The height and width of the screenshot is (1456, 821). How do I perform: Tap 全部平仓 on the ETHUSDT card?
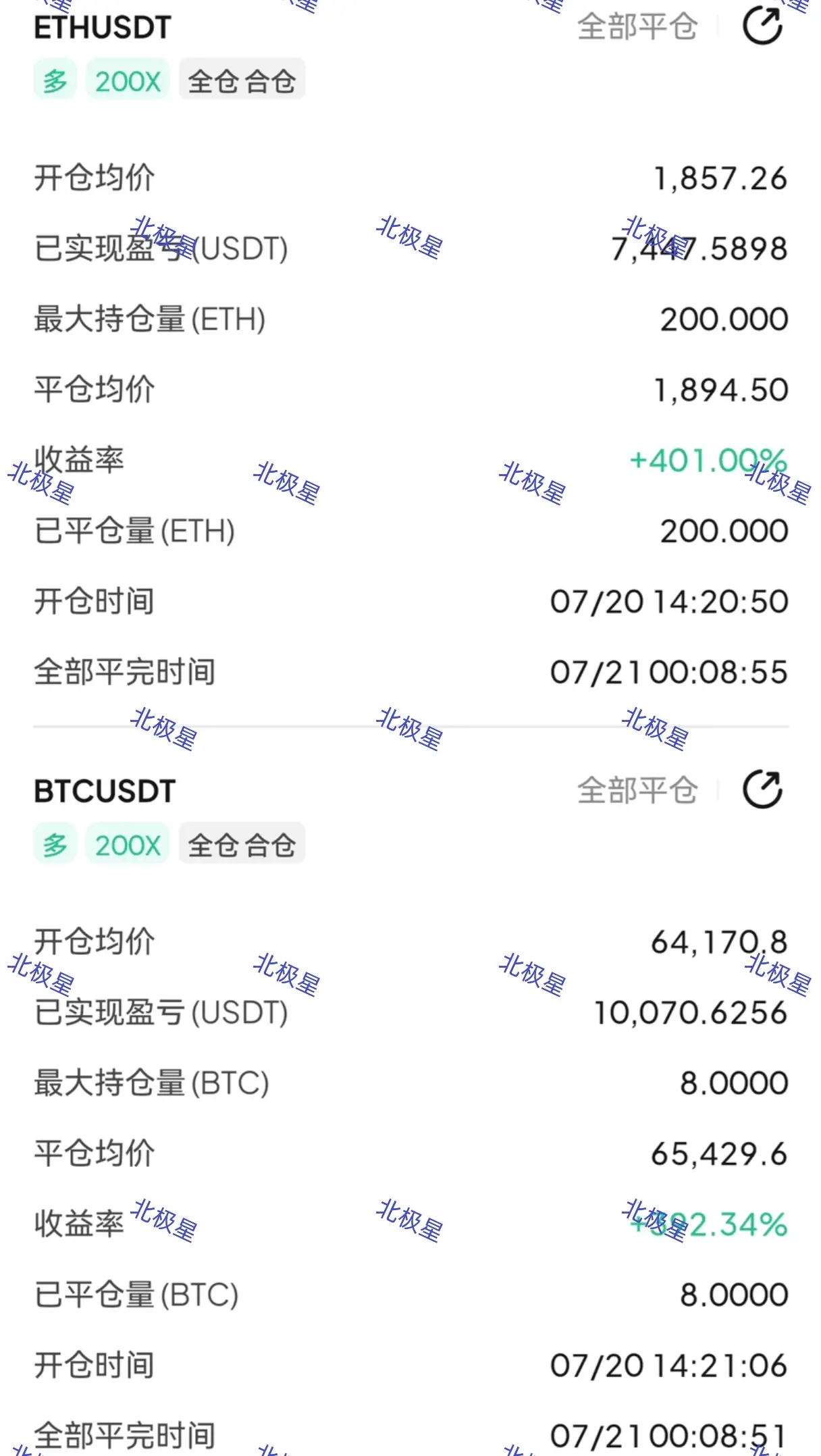point(637,27)
